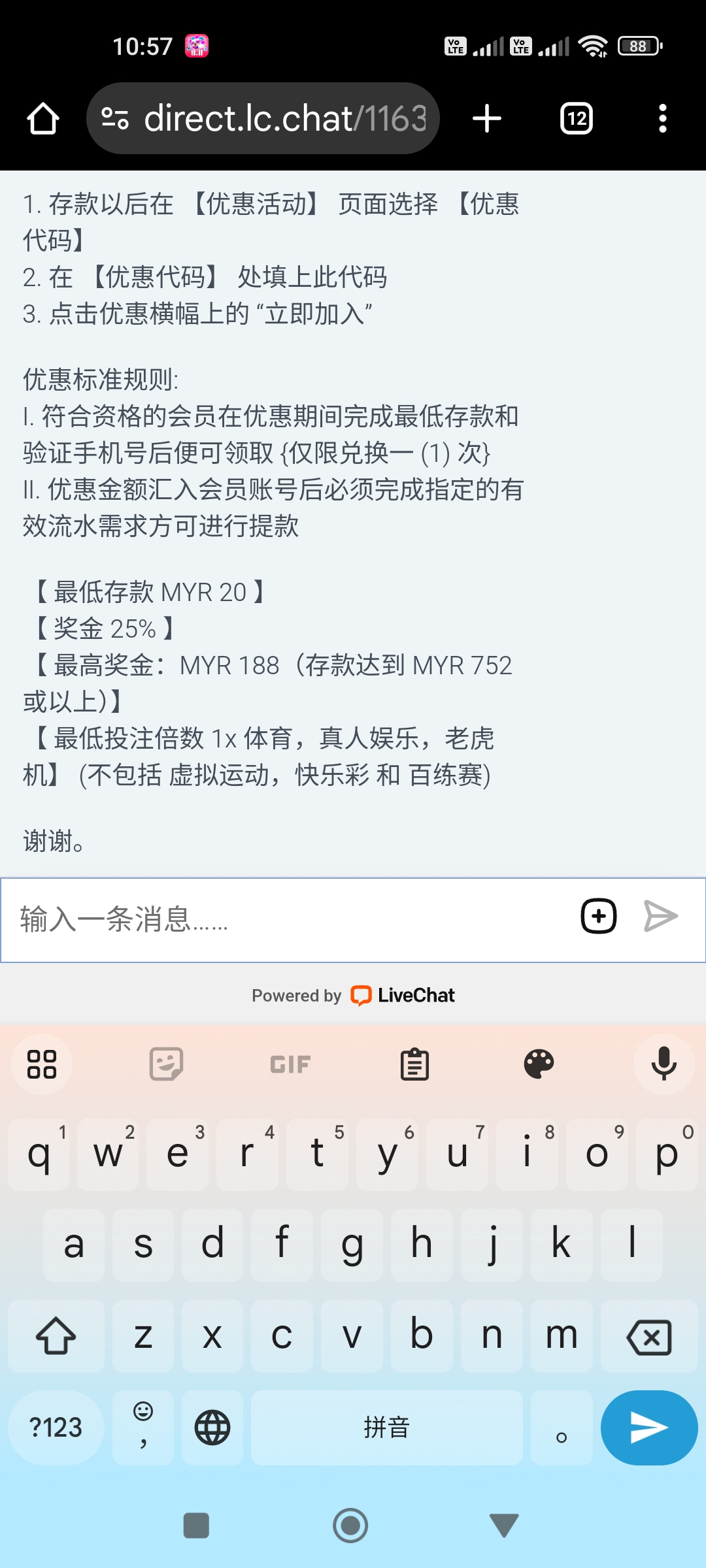The width and height of the screenshot is (706, 1568).
Task: Send the chat message with the paper plane icon
Action: pyautogui.click(x=662, y=917)
